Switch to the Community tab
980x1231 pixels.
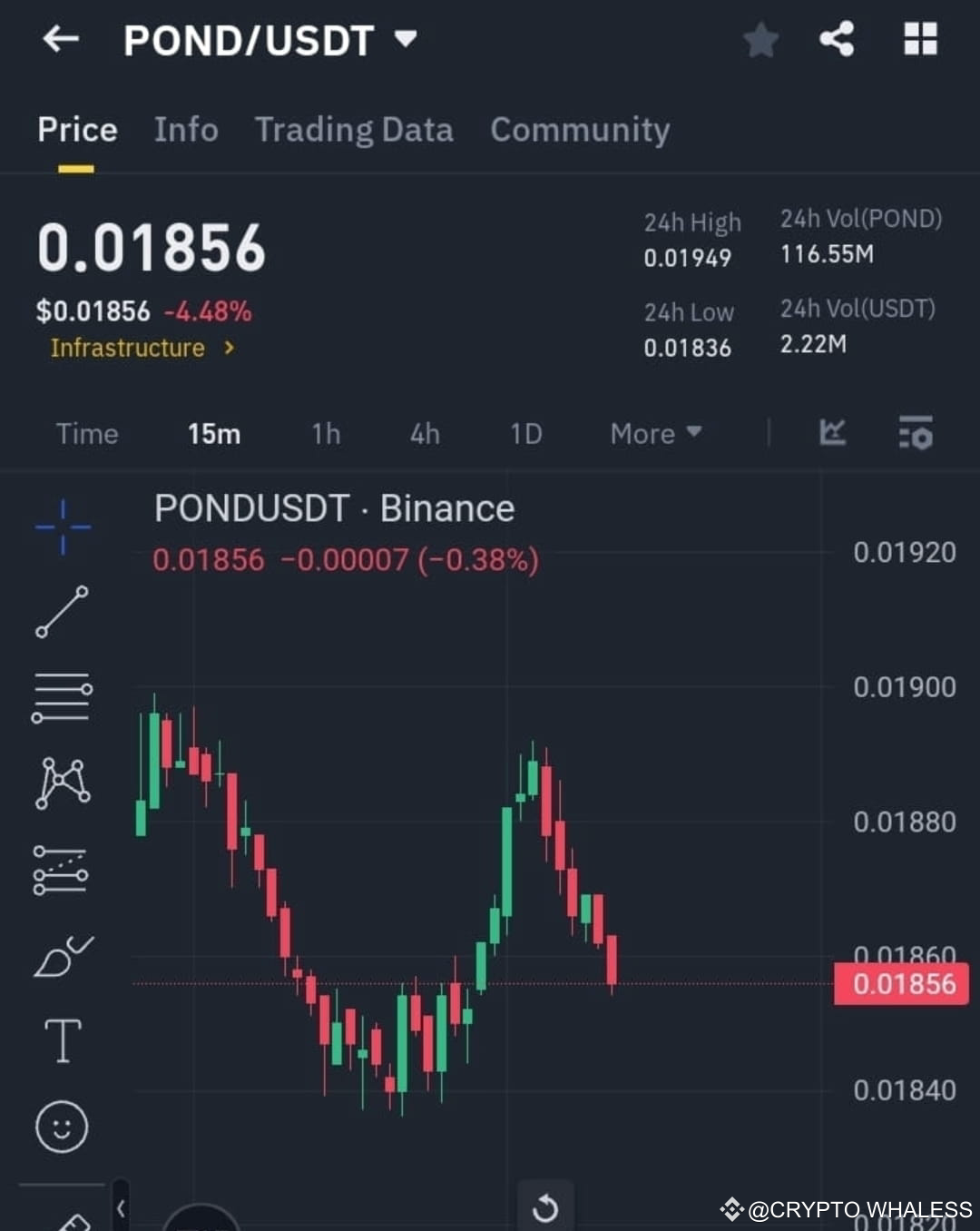tap(579, 130)
